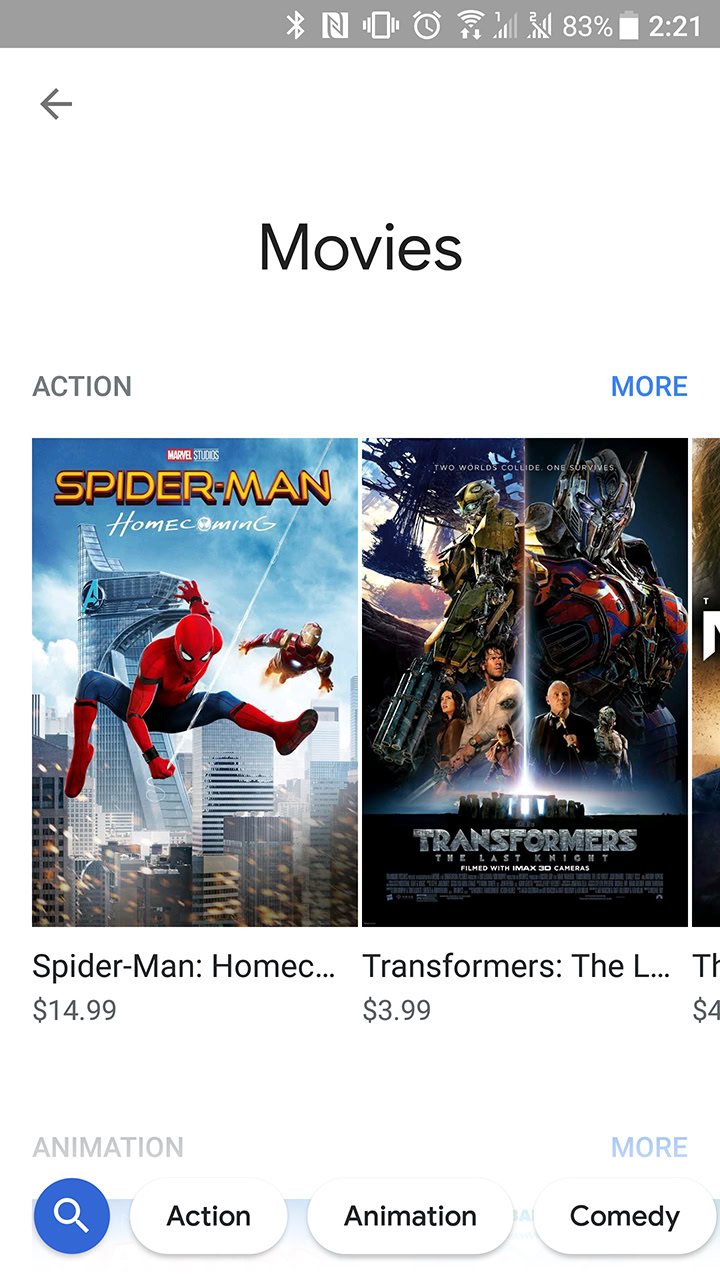
Task: View Transformers: The Last Knight details
Action: tap(524, 682)
